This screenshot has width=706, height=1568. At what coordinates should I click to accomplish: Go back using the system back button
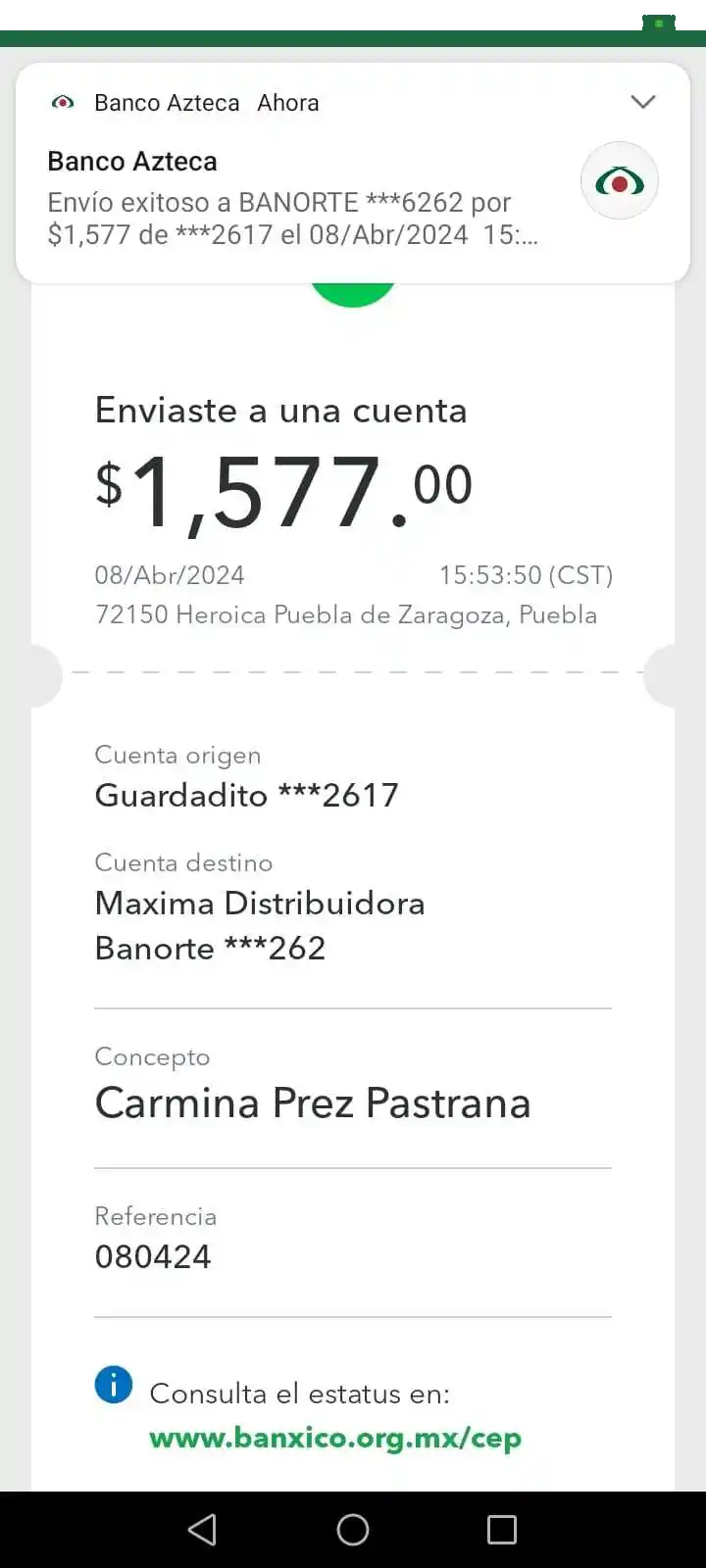(x=202, y=1530)
